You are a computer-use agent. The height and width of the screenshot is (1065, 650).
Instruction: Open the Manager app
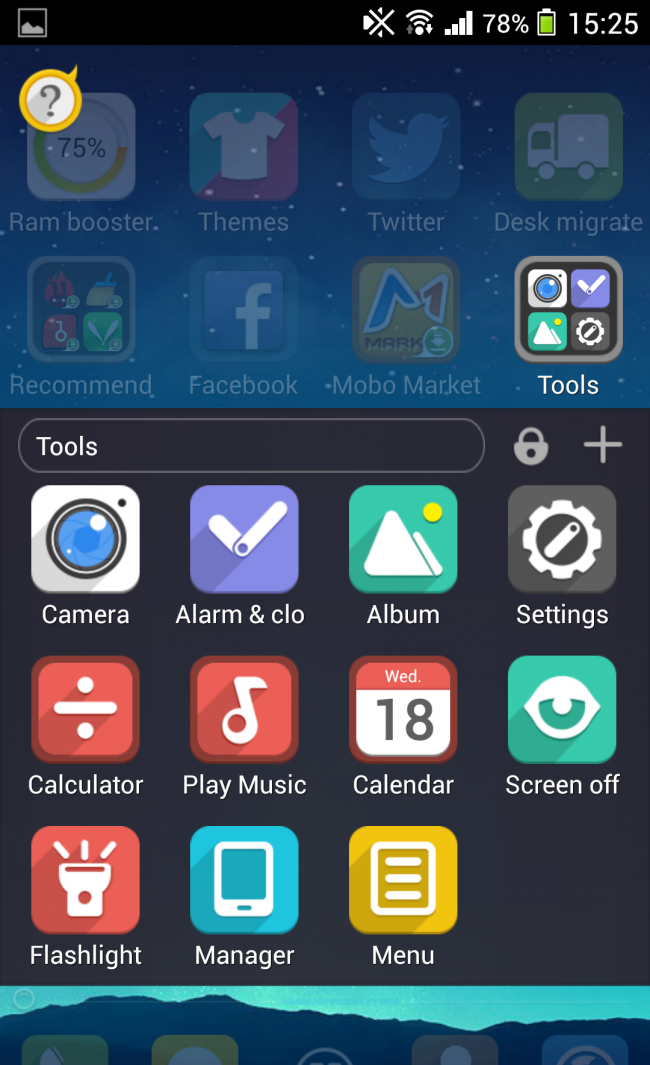point(244,880)
